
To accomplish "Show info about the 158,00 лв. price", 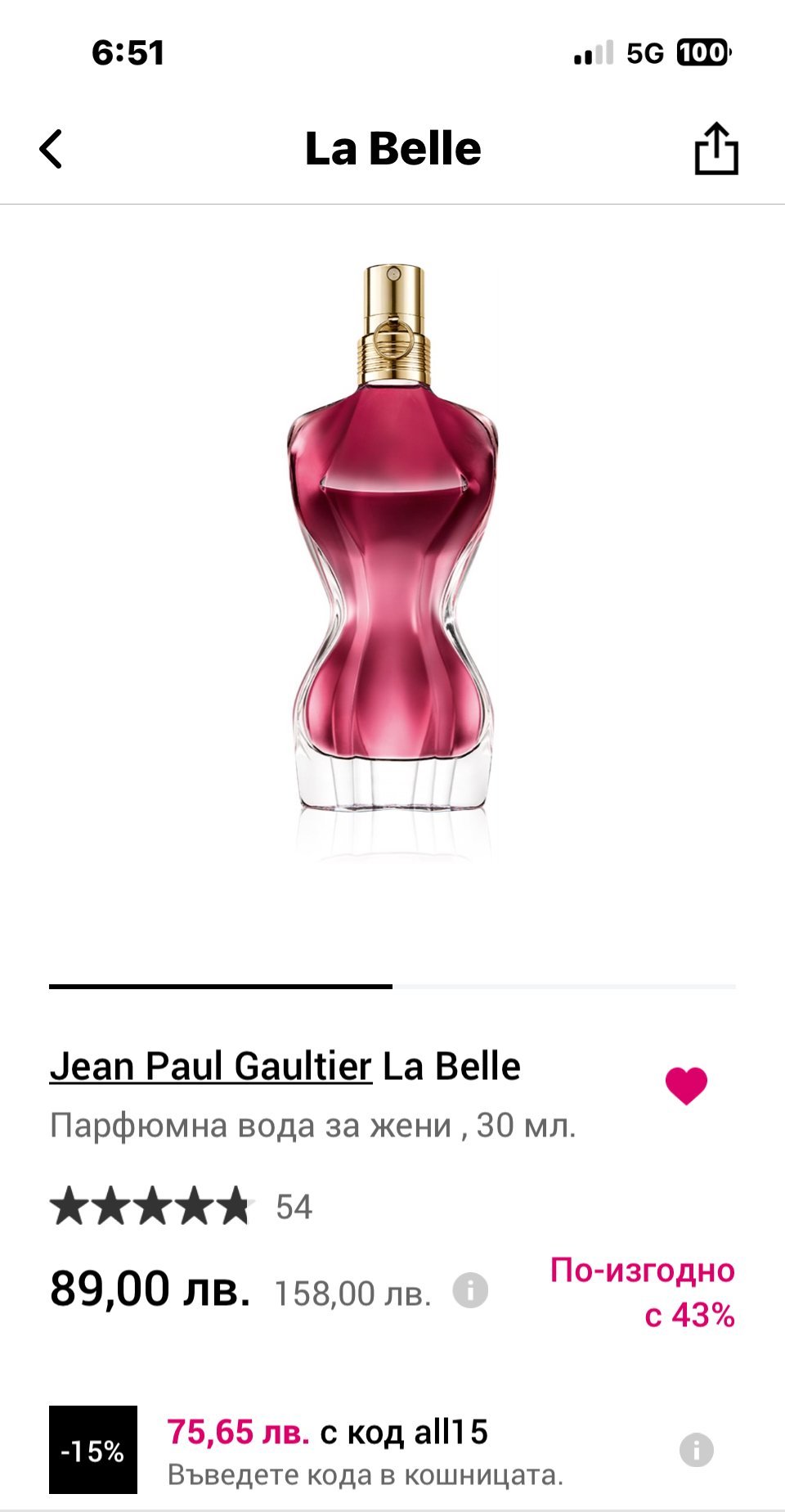I will [470, 1291].
